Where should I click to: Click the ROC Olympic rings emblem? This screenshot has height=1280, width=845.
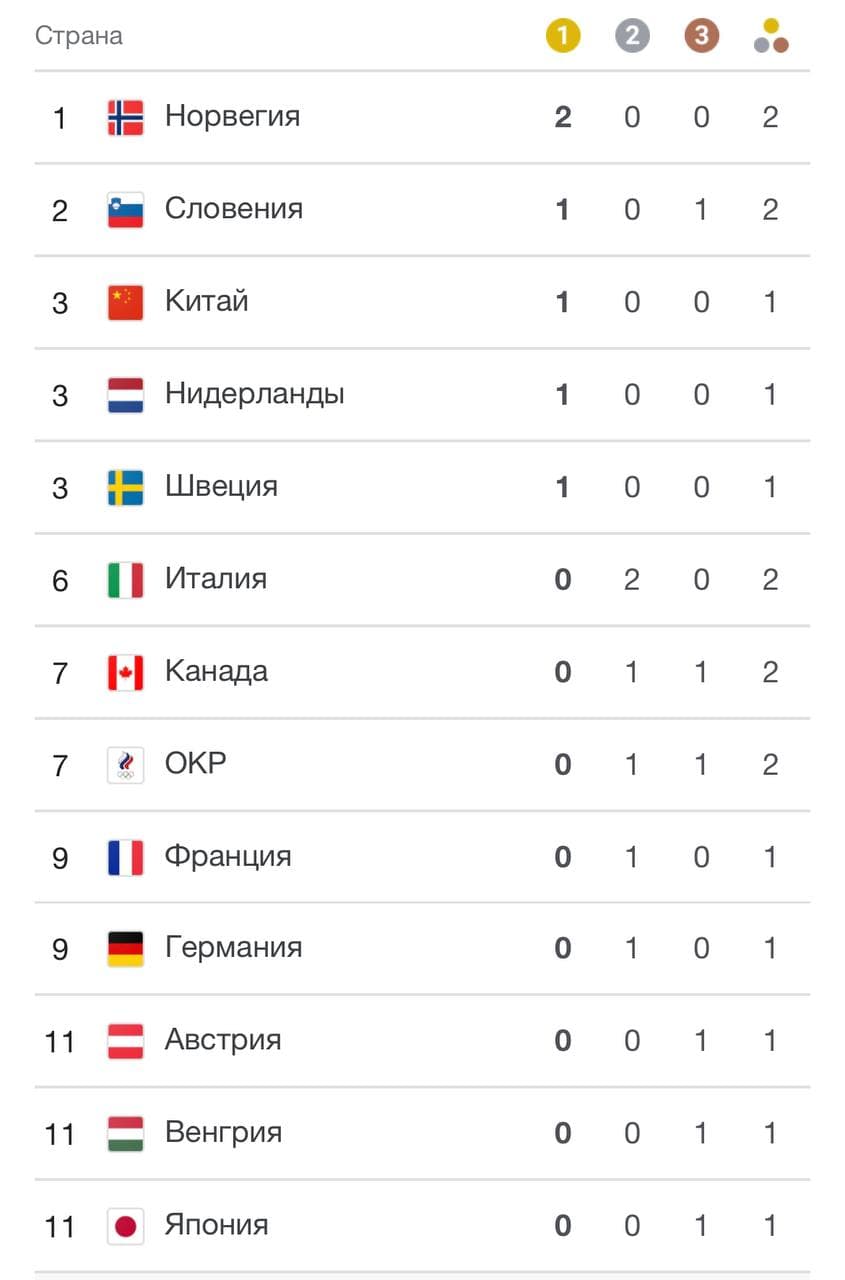124,764
